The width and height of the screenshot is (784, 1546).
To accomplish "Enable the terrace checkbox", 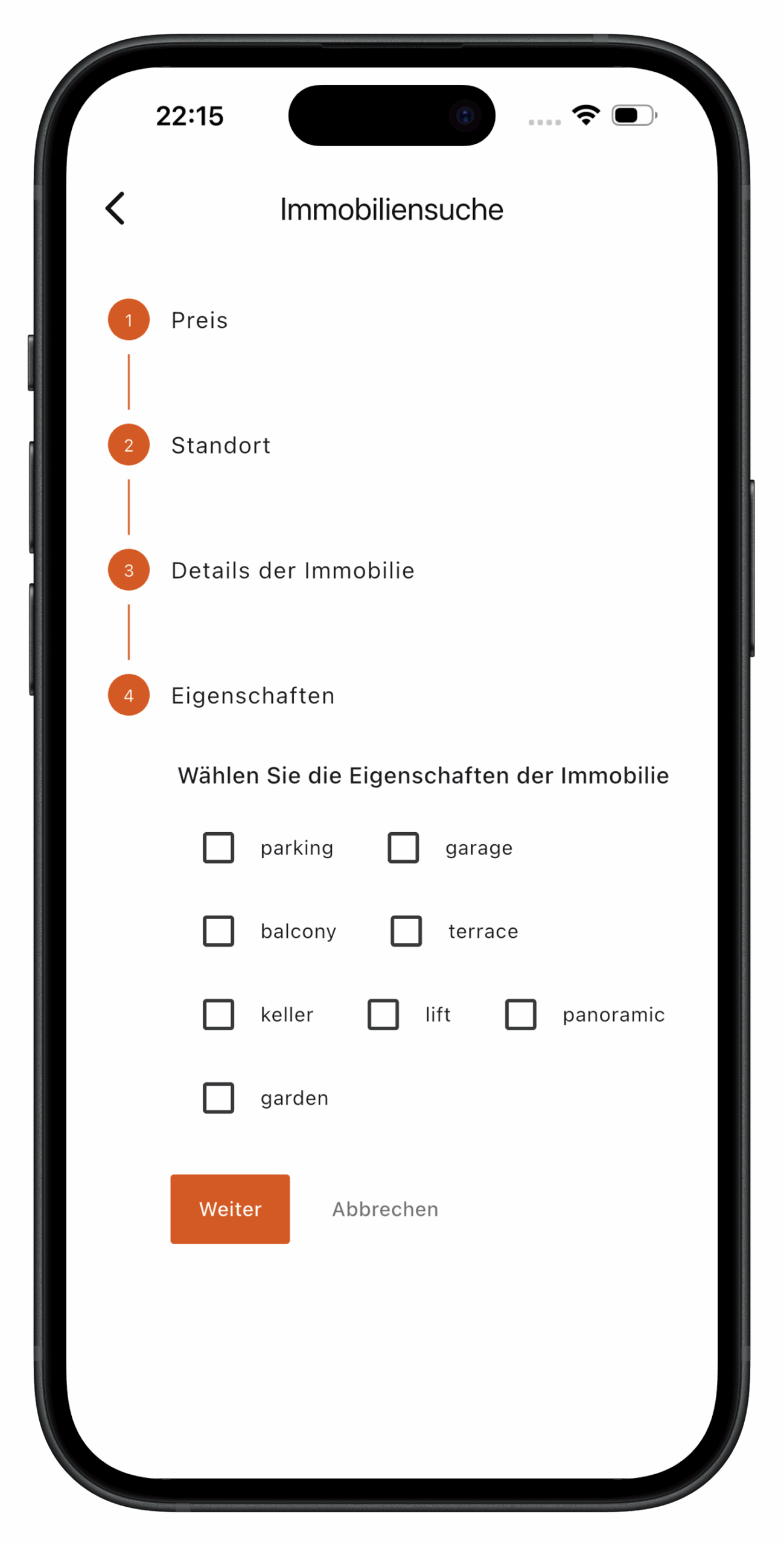I will (406, 931).
